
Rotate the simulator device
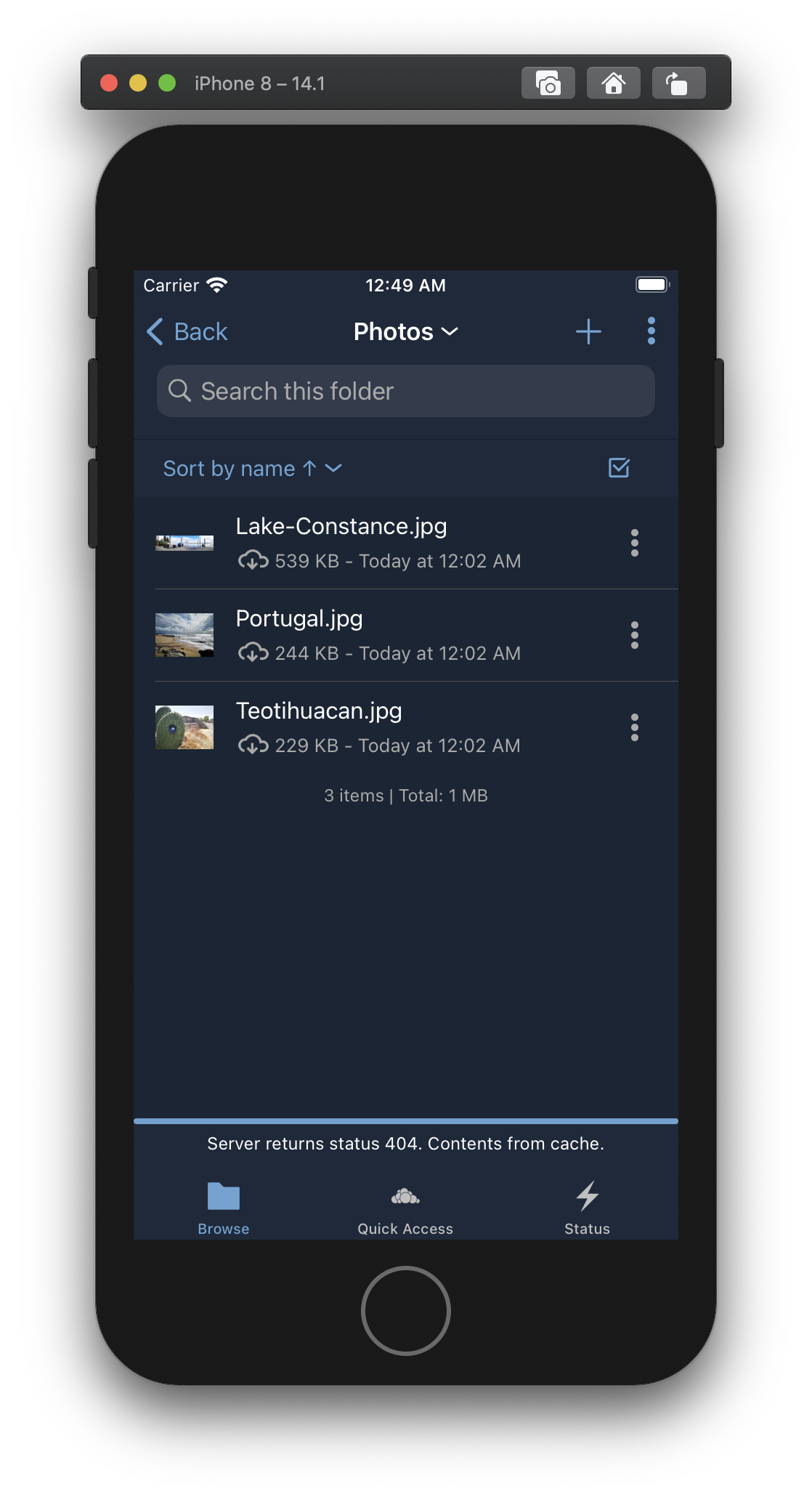678,83
